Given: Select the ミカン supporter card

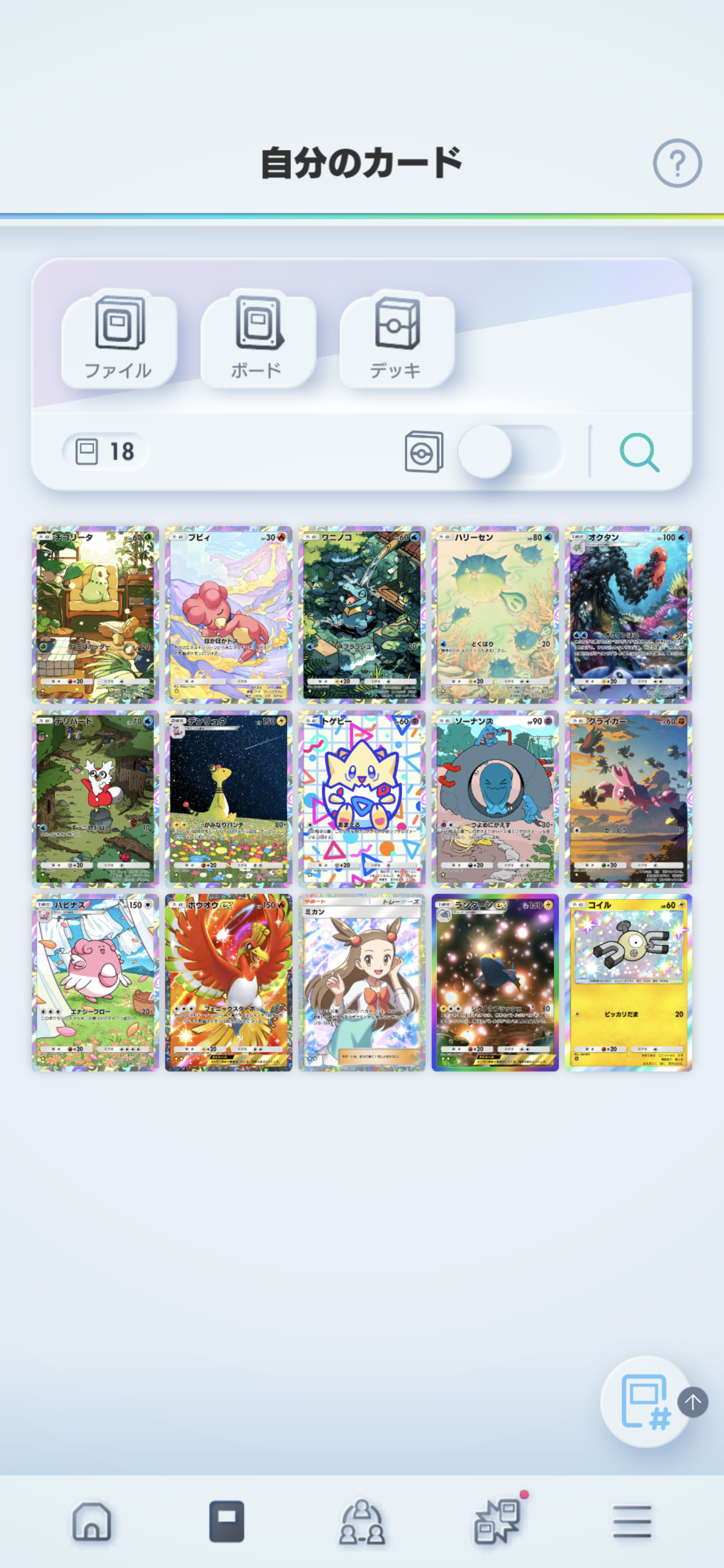Looking at the screenshot, I should pos(361,983).
